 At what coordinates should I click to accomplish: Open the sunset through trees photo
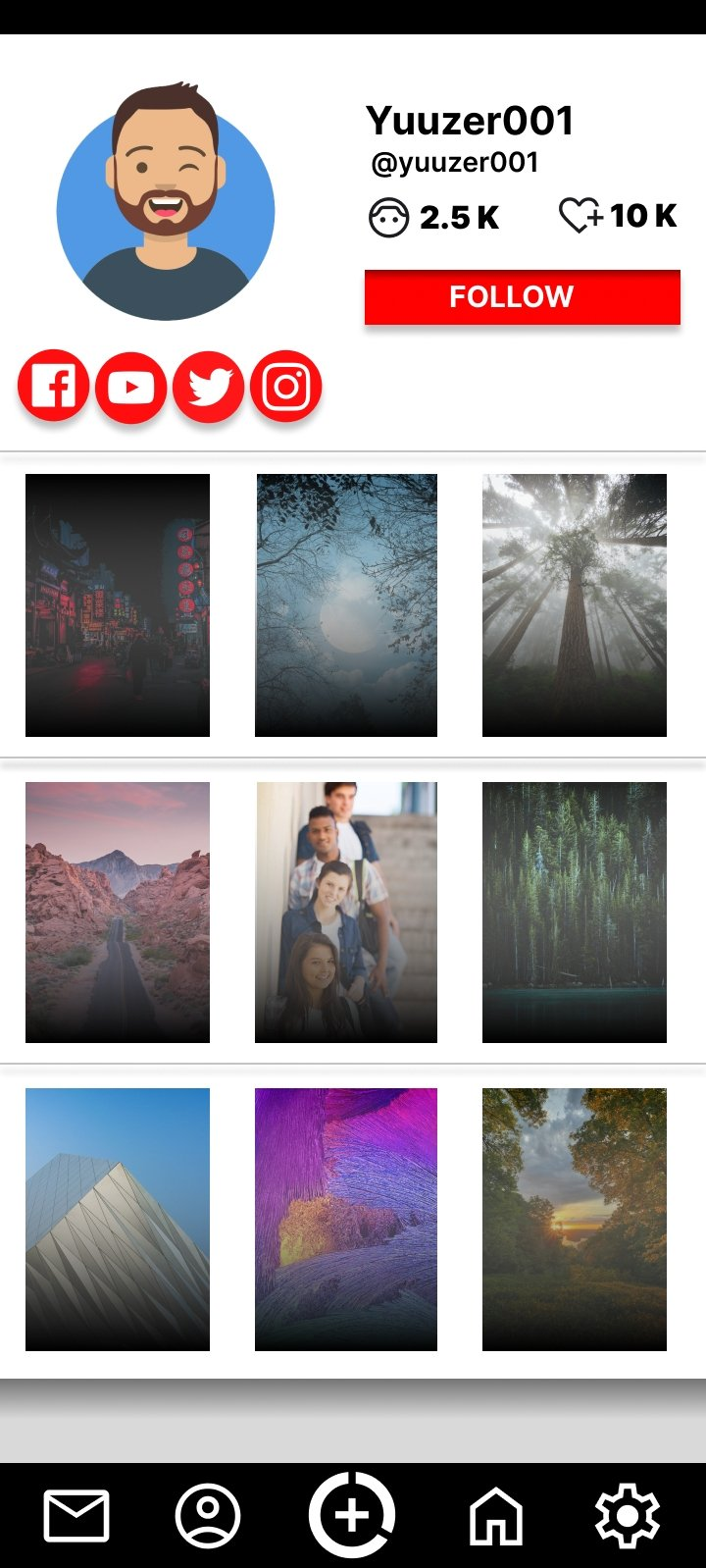point(575,1220)
